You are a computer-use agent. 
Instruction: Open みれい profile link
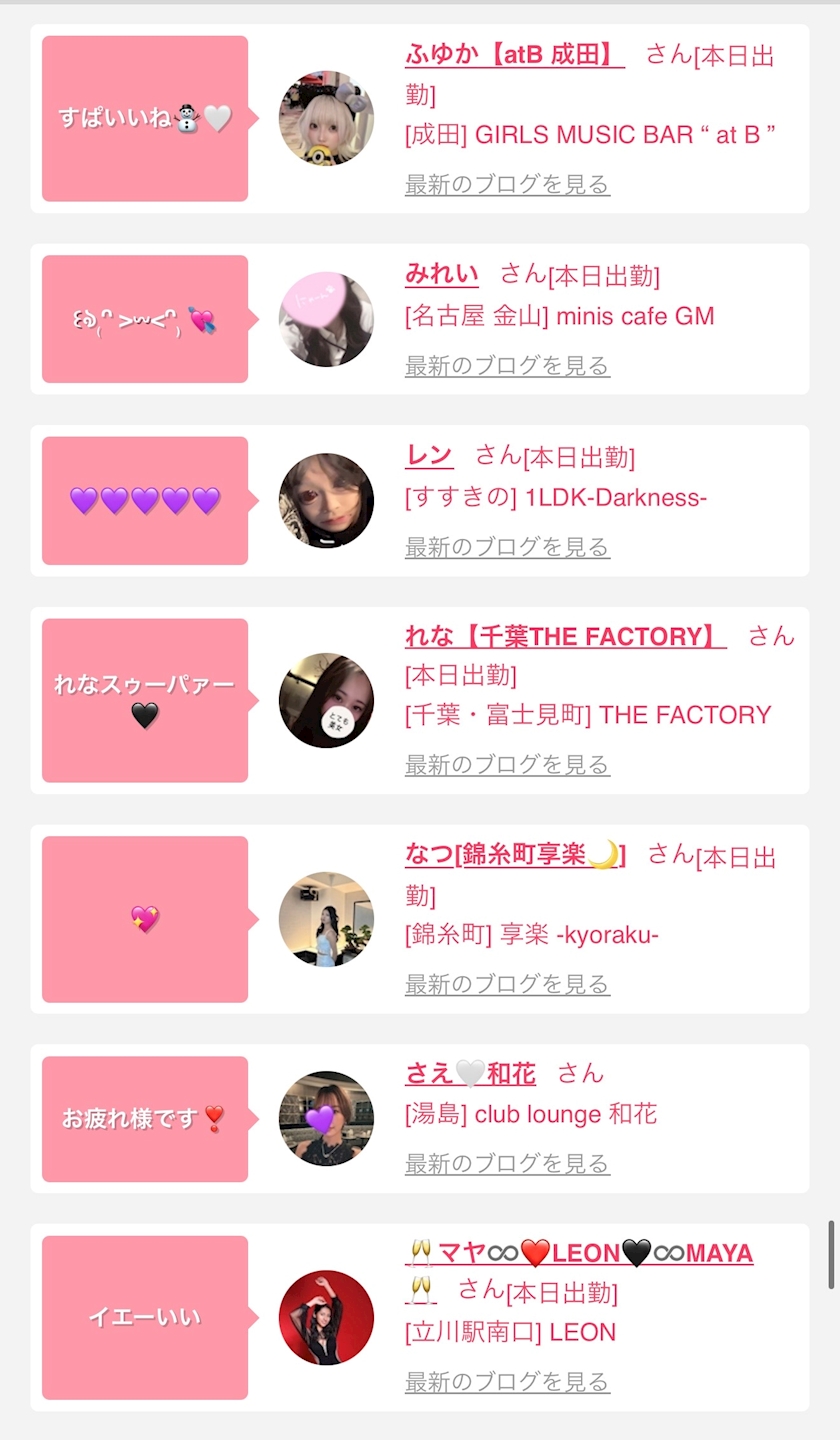[441, 274]
